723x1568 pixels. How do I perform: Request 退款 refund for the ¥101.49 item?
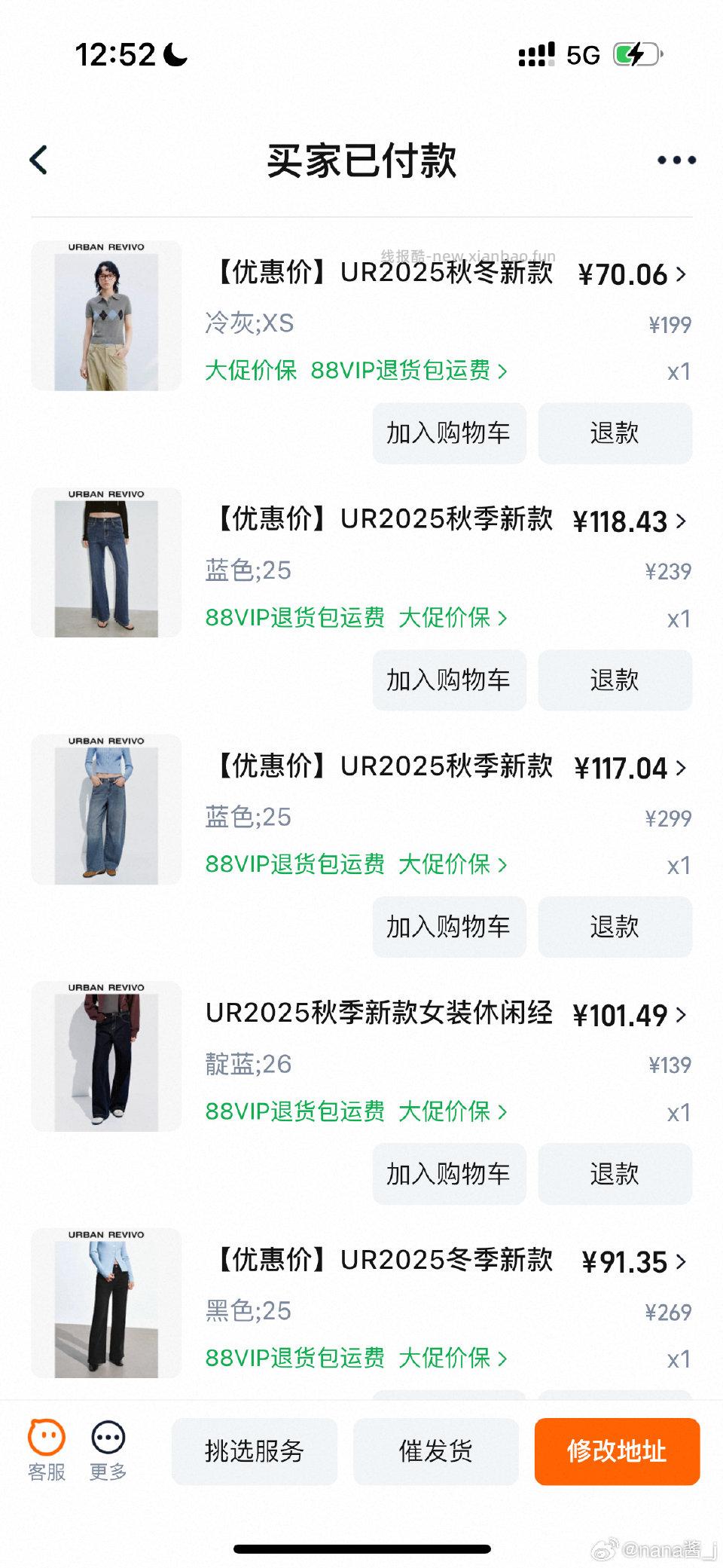click(615, 1173)
